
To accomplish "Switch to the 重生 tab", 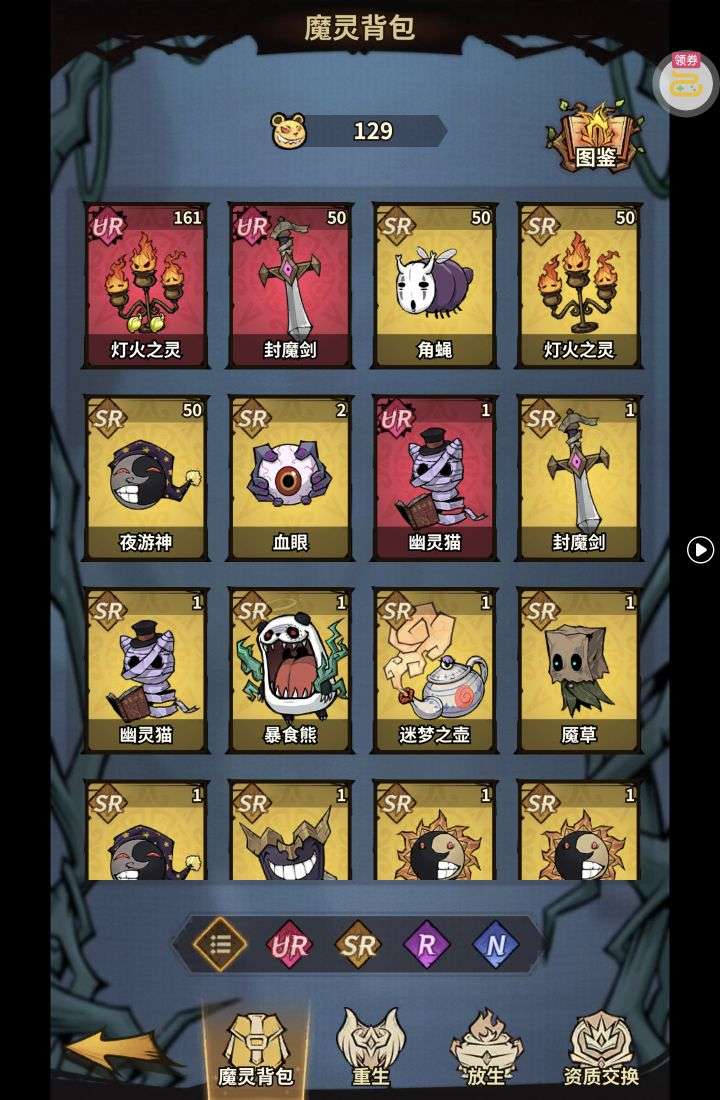I will coord(370,1048).
